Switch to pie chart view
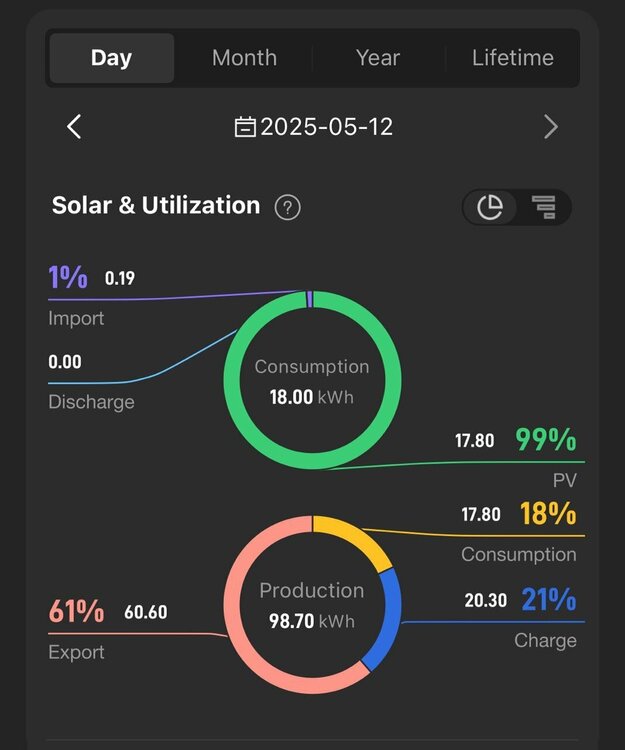Image resolution: width=625 pixels, height=750 pixels. pos(490,207)
